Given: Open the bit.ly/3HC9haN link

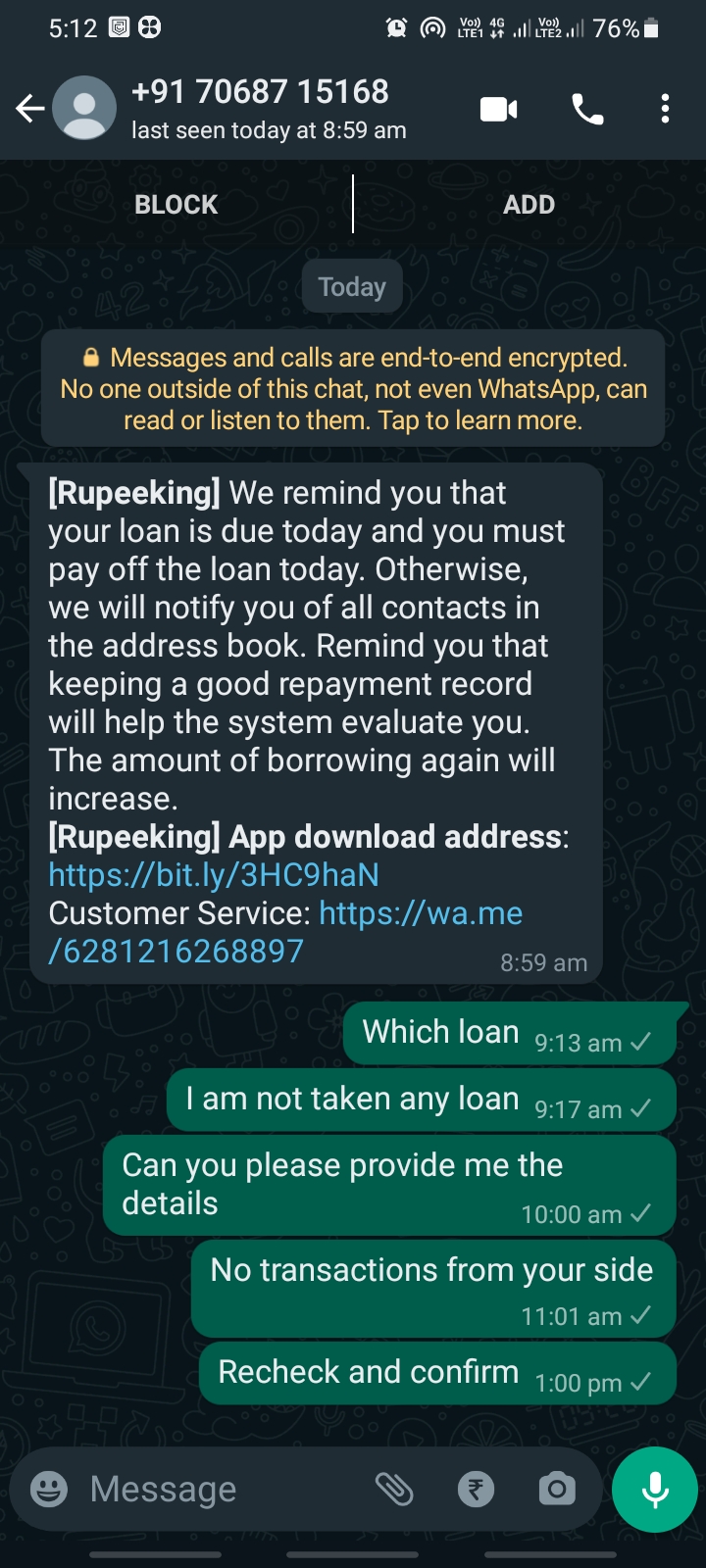Looking at the screenshot, I should [x=214, y=875].
